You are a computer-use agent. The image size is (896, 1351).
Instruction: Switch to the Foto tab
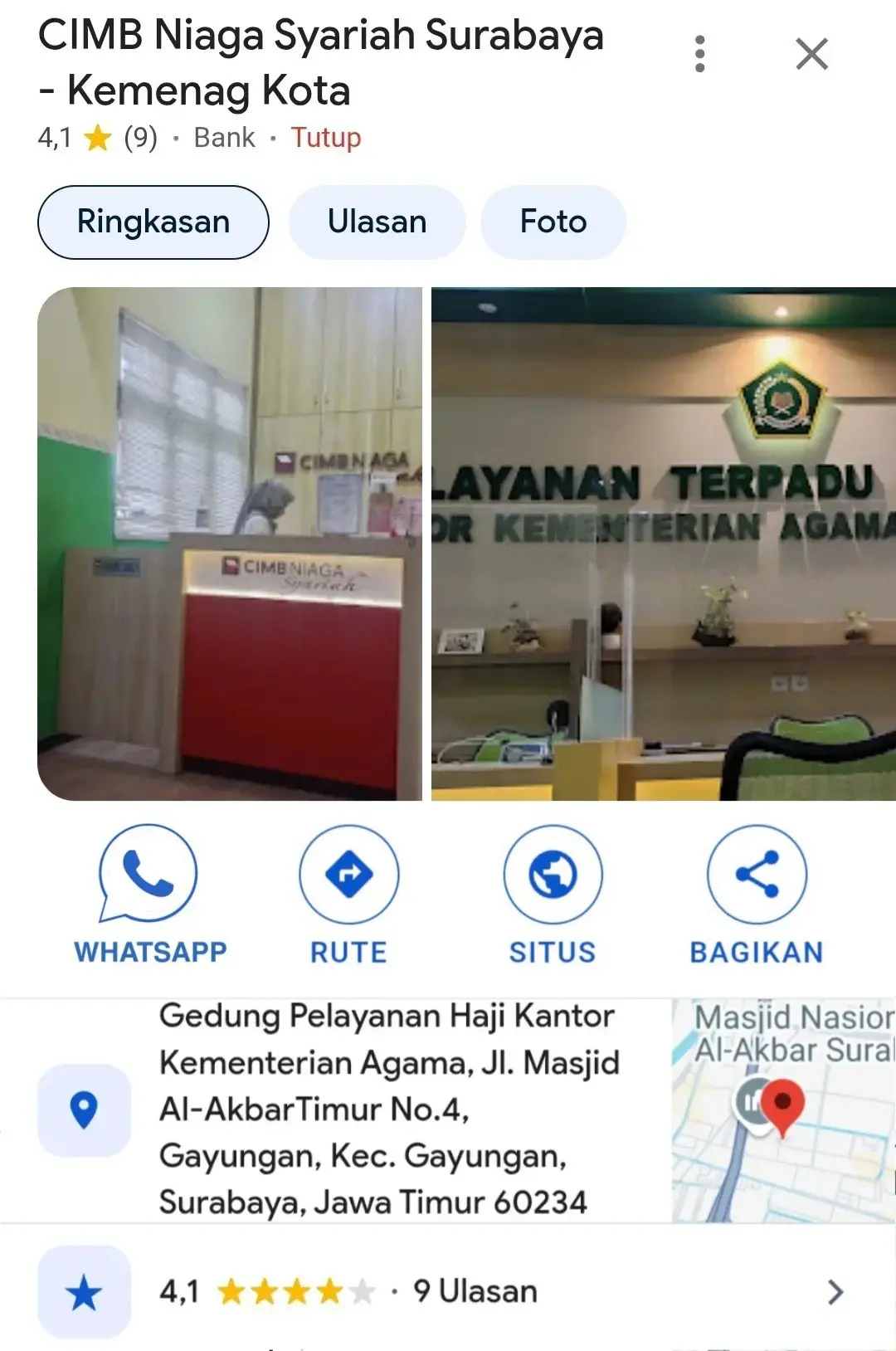point(553,222)
